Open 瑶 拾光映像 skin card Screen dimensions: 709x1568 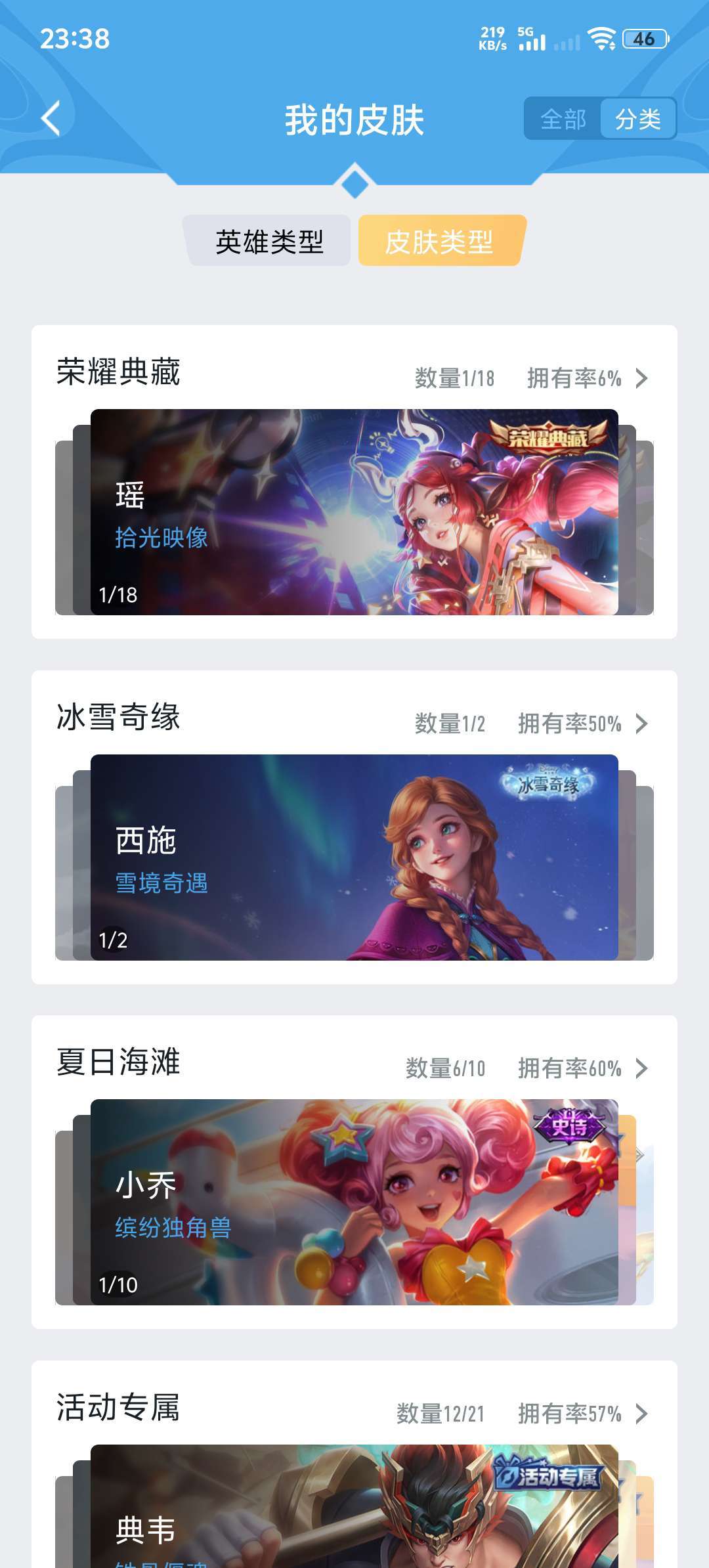(x=354, y=512)
